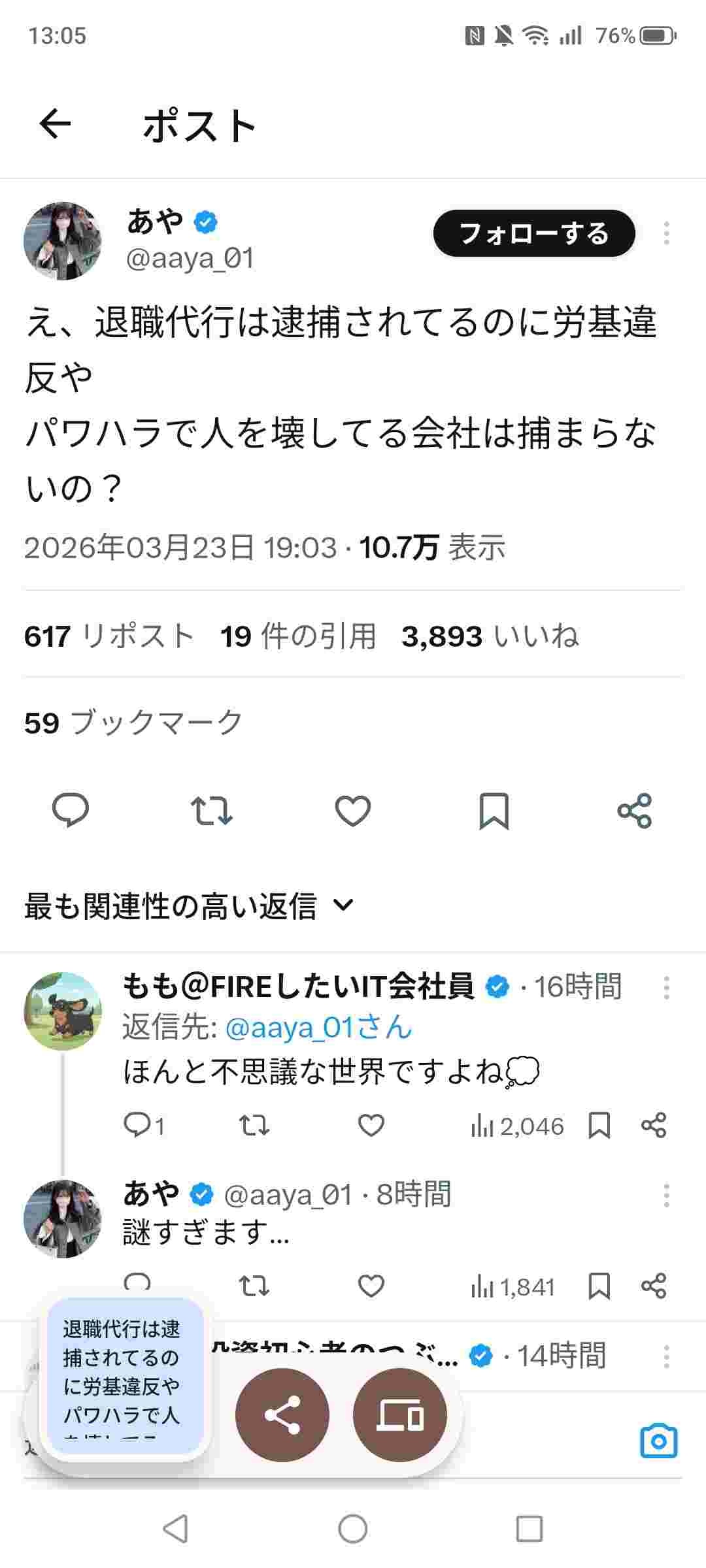This screenshot has height=1568, width=706.
Task: Tap the camera icon in reply bar
Action: [x=658, y=1441]
